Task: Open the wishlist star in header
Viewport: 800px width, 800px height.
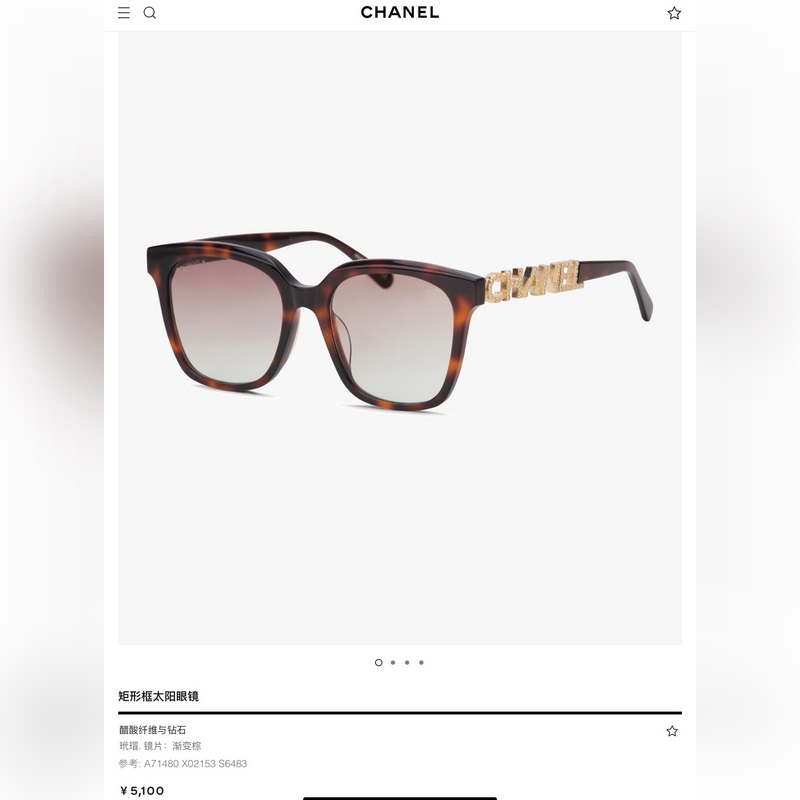Action: click(x=674, y=13)
